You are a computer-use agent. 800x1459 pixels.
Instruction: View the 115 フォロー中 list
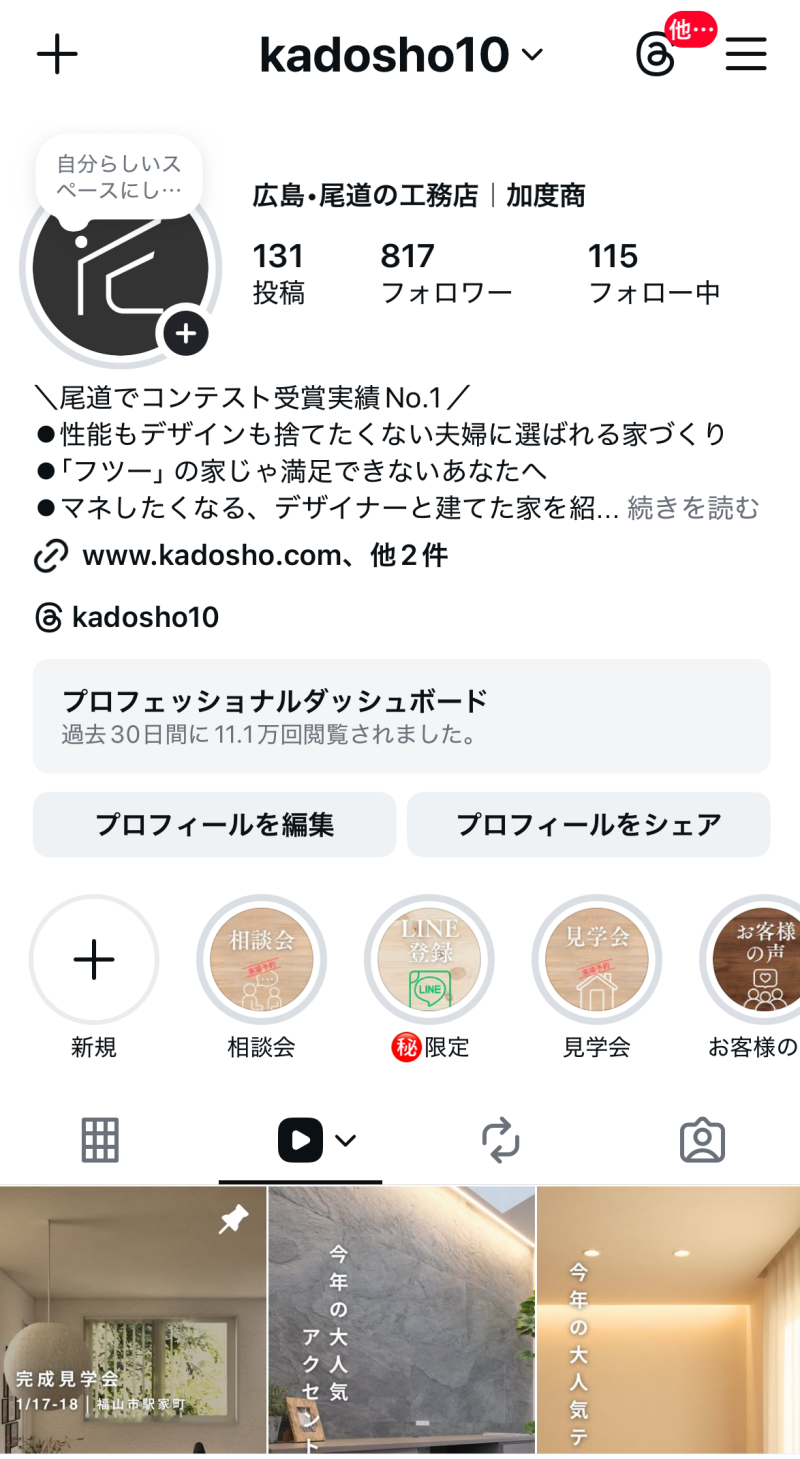(653, 273)
